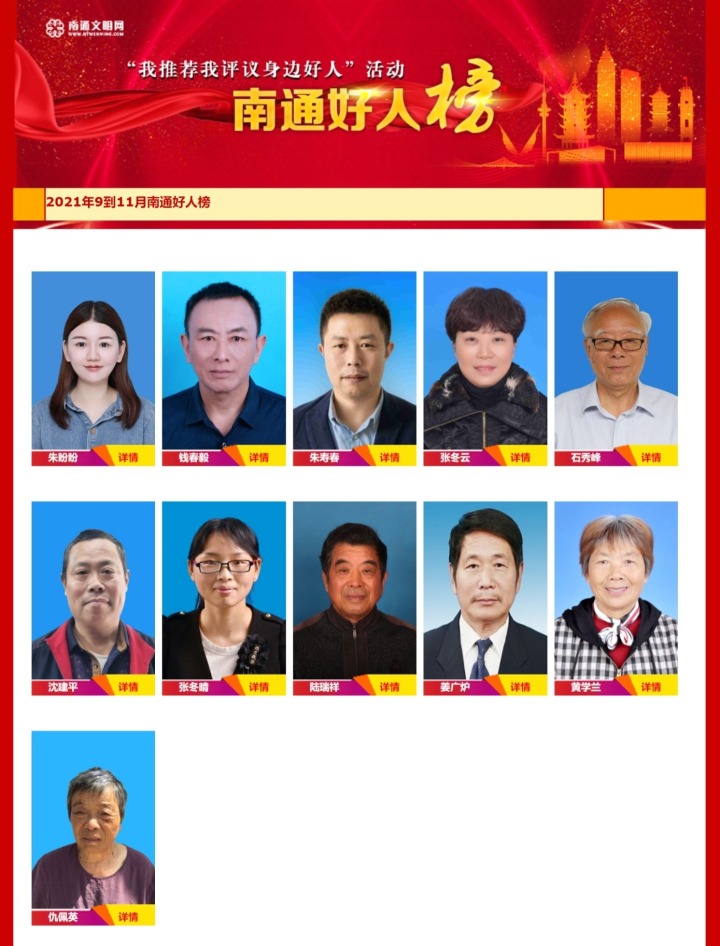720x946 pixels.
Task: See 详情 for 石秀峰
Action: pyautogui.click(x=651, y=457)
